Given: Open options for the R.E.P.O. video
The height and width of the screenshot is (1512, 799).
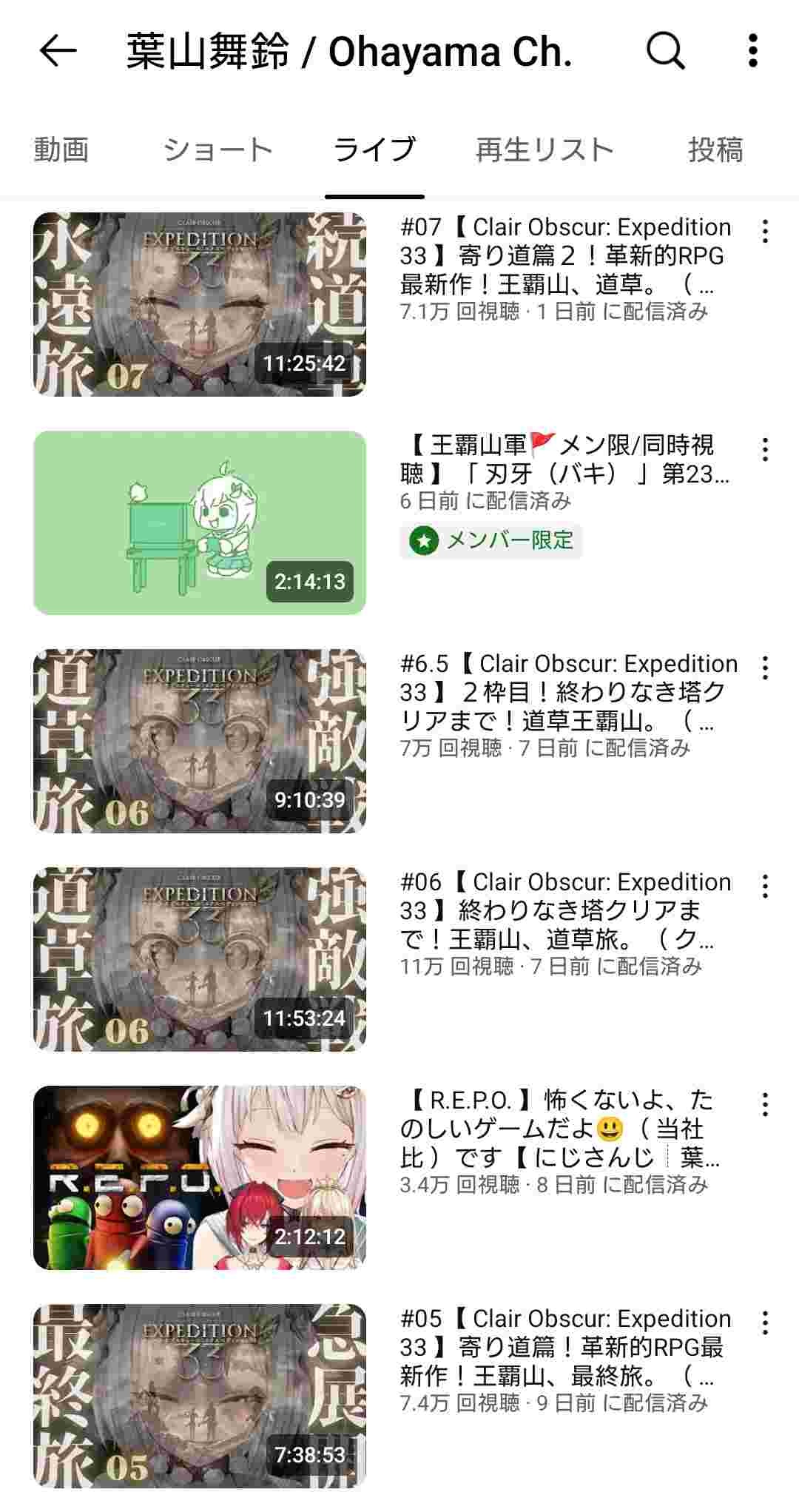Looking at the screenshot, I should pos(765,1104).
